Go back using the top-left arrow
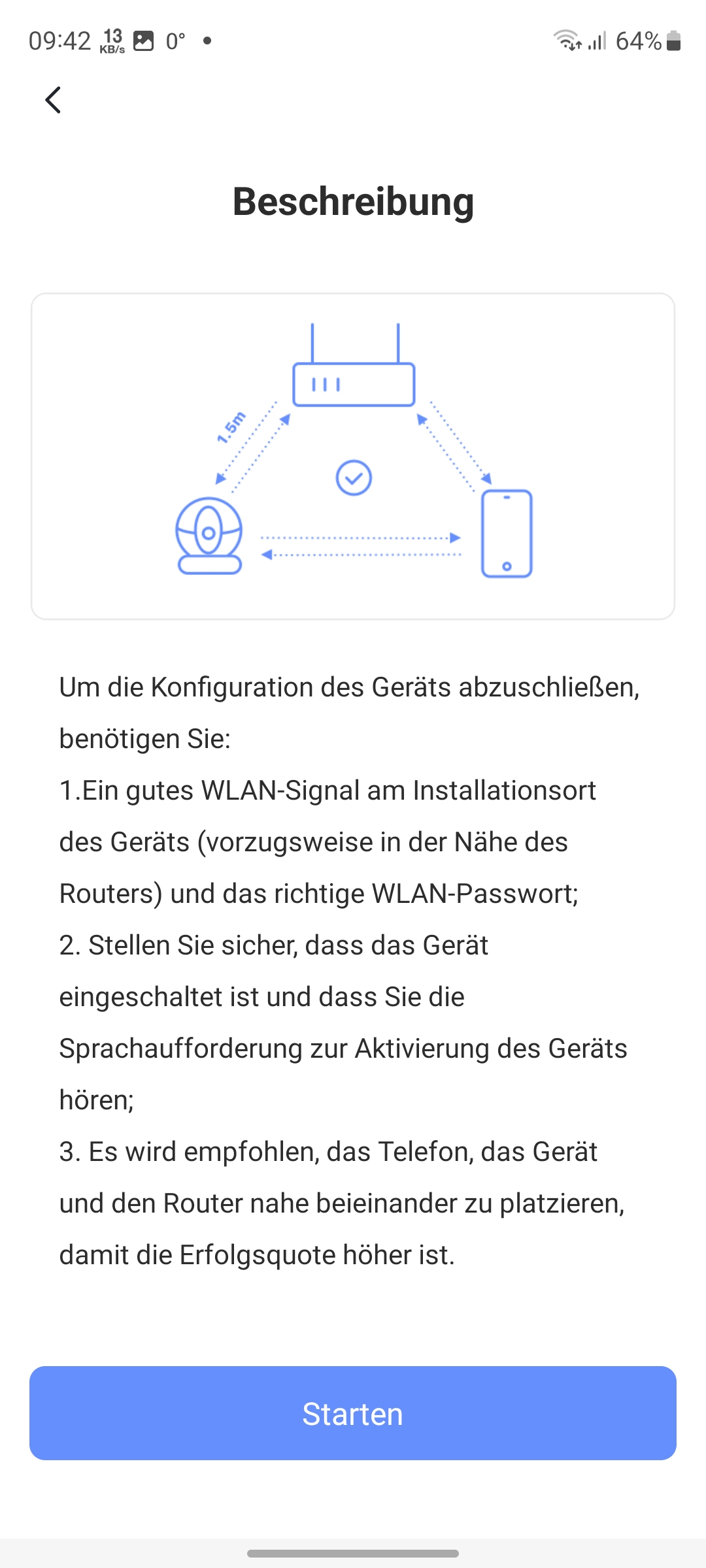Image resolution: width=706 pixels, height=1568 pixels. tap(53, 100)
